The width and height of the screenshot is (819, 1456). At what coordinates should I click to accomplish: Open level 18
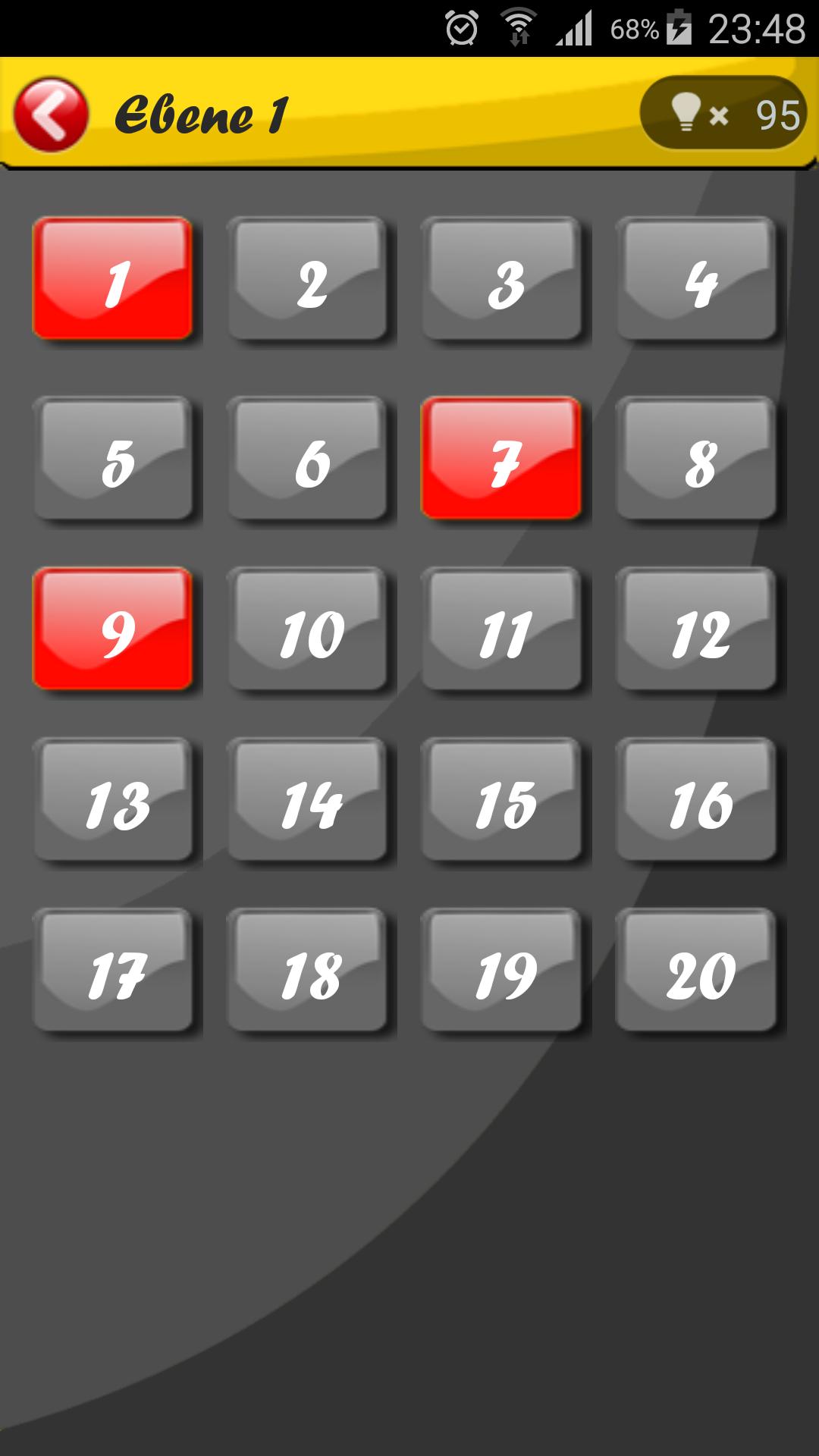coord(307,970)
